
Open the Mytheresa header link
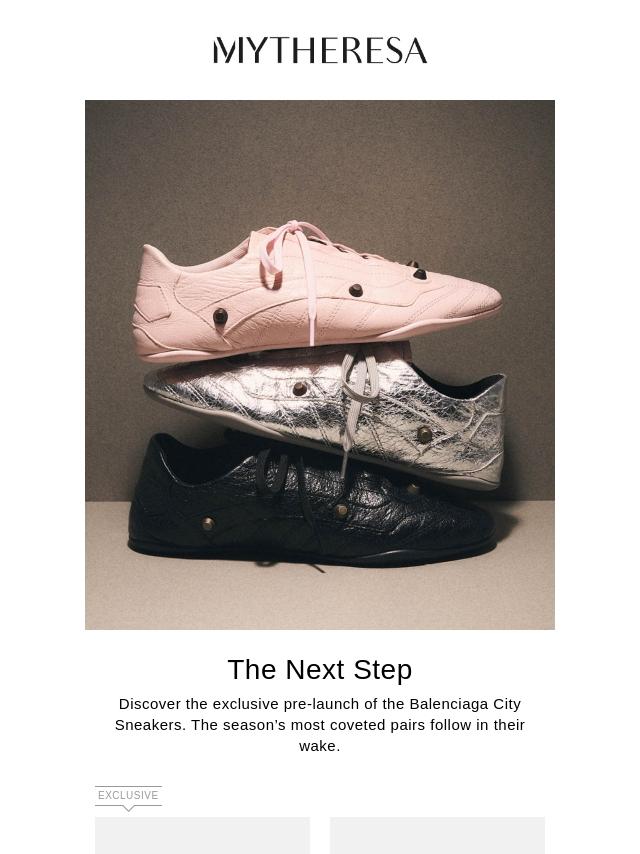320,50
